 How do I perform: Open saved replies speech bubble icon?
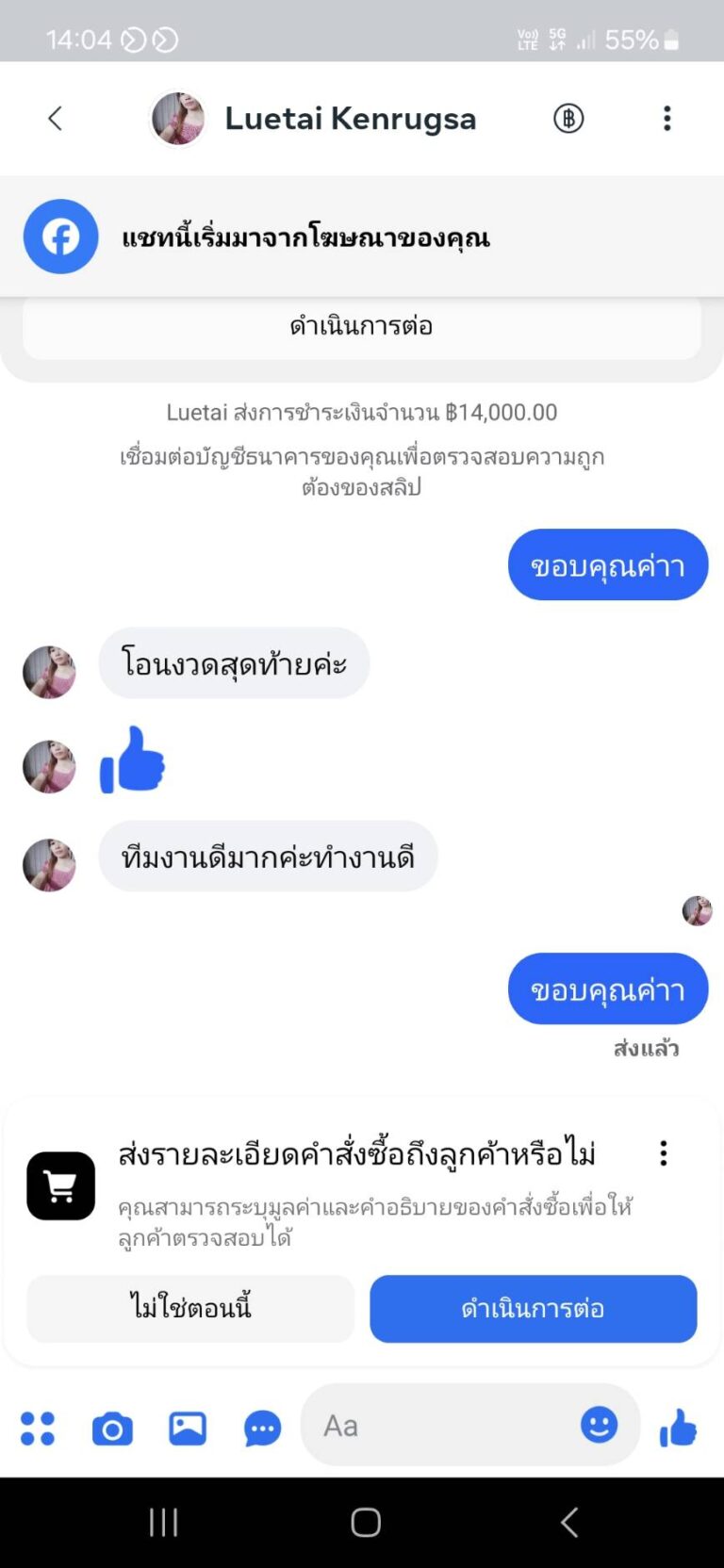point(262,1429)
